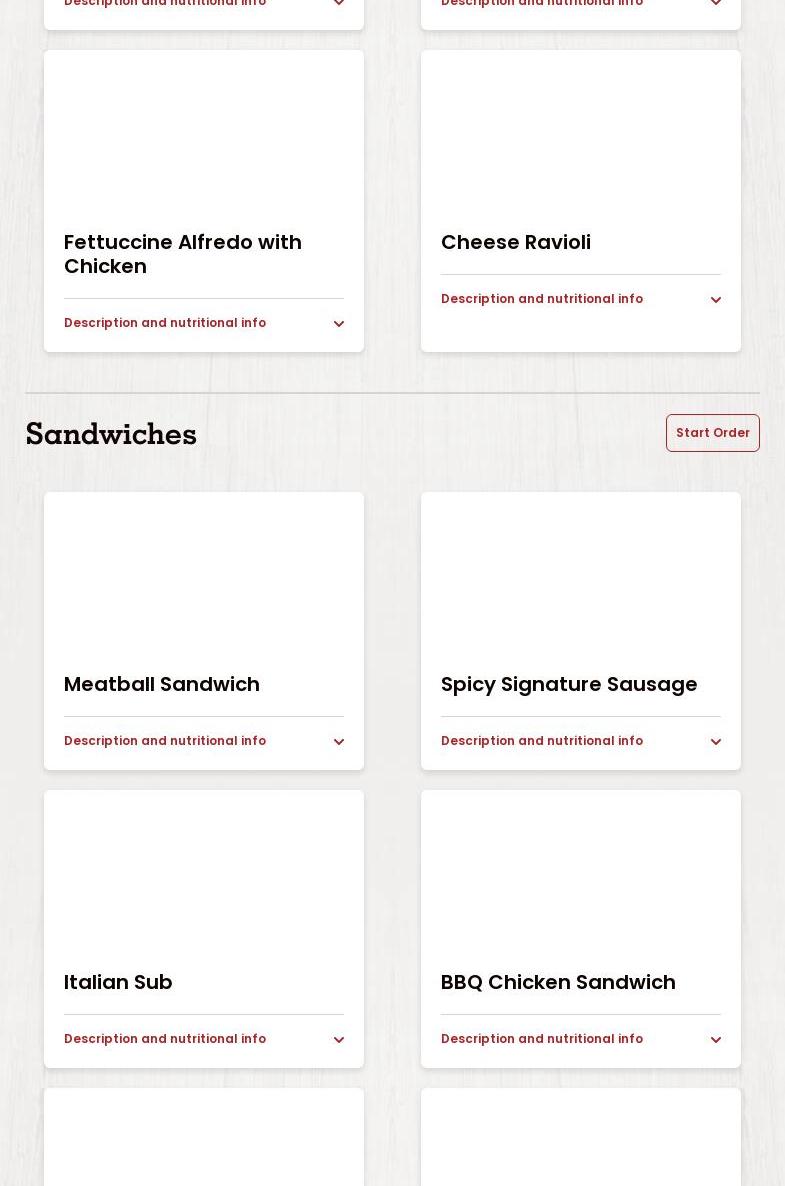Show Meatball Sandwich description and nutrition

pos(204,741)
